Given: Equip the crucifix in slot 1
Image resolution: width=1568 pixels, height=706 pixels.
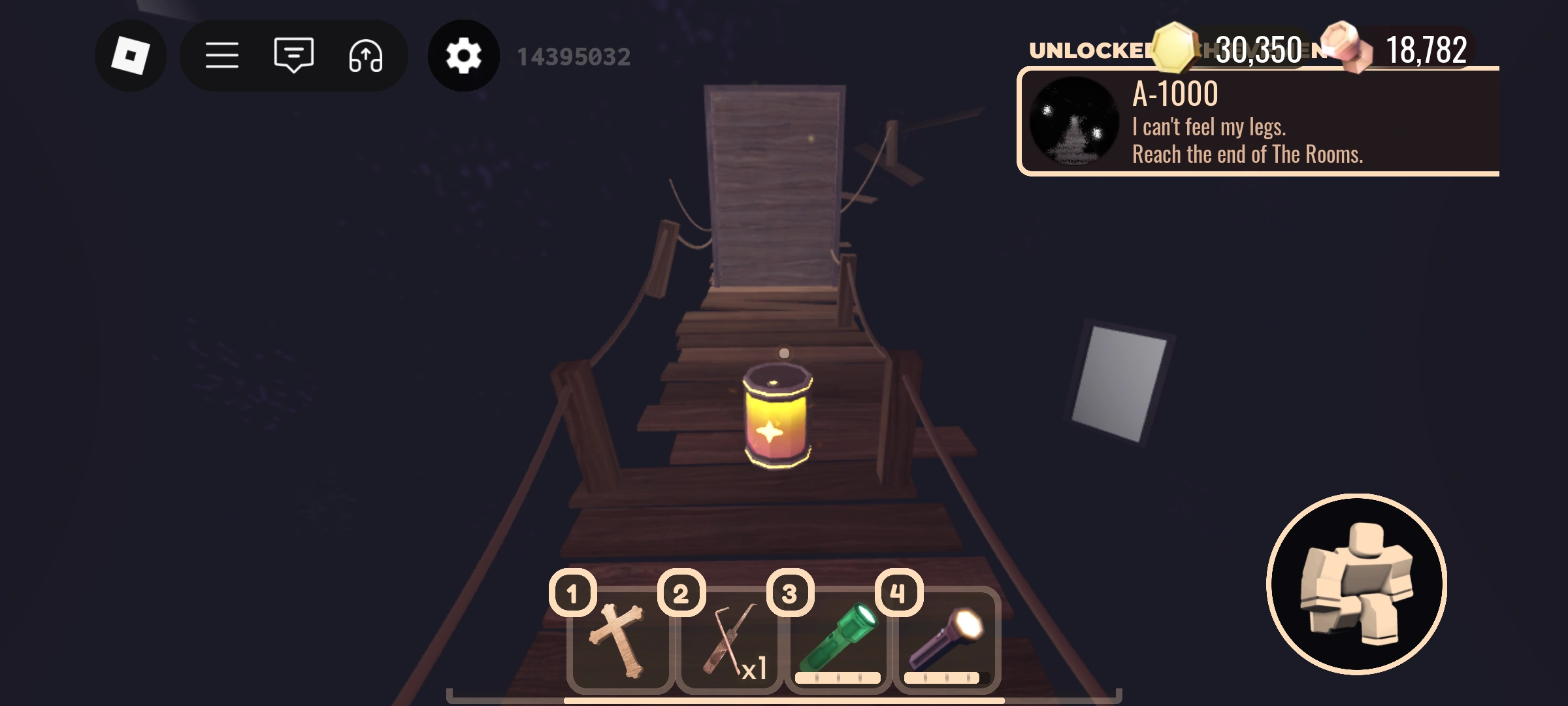Looking at the screenshot, I should [619, 641].
